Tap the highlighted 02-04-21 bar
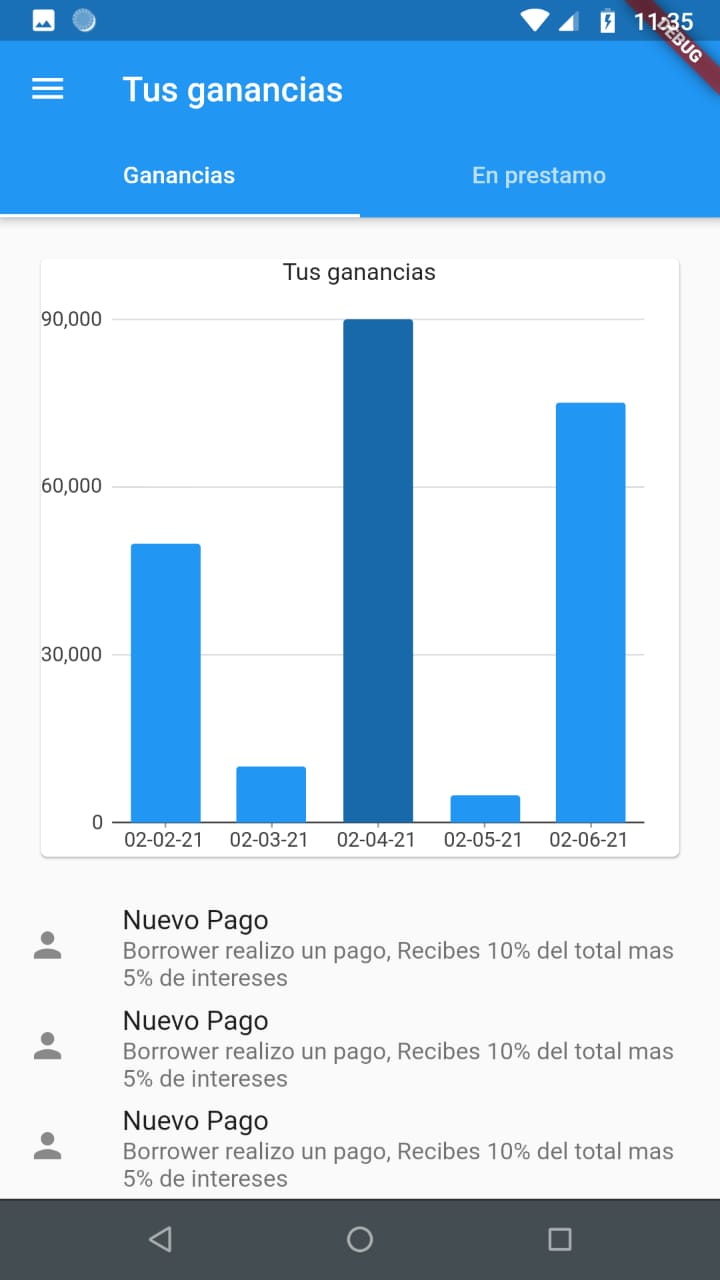Image resolution: width=720 pixels, height=1280 pixels. click(x=378, y=570)
